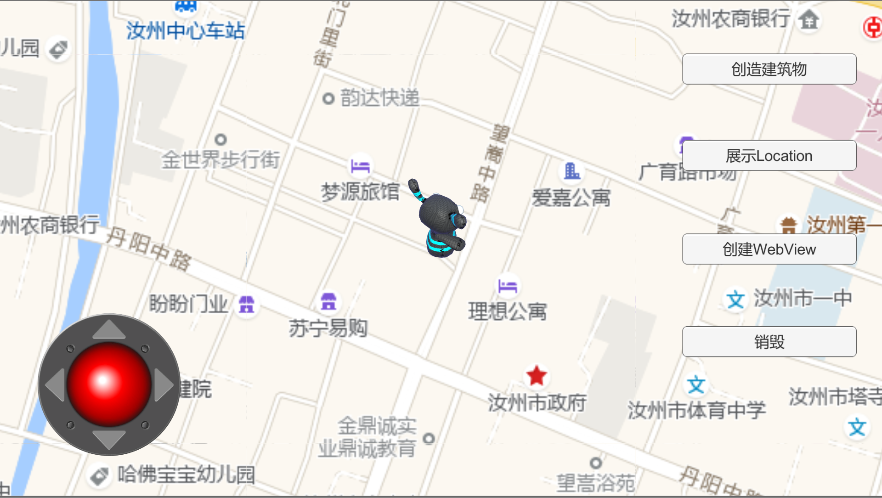Tap the 创建WebView button

click(x=769, y=249)
